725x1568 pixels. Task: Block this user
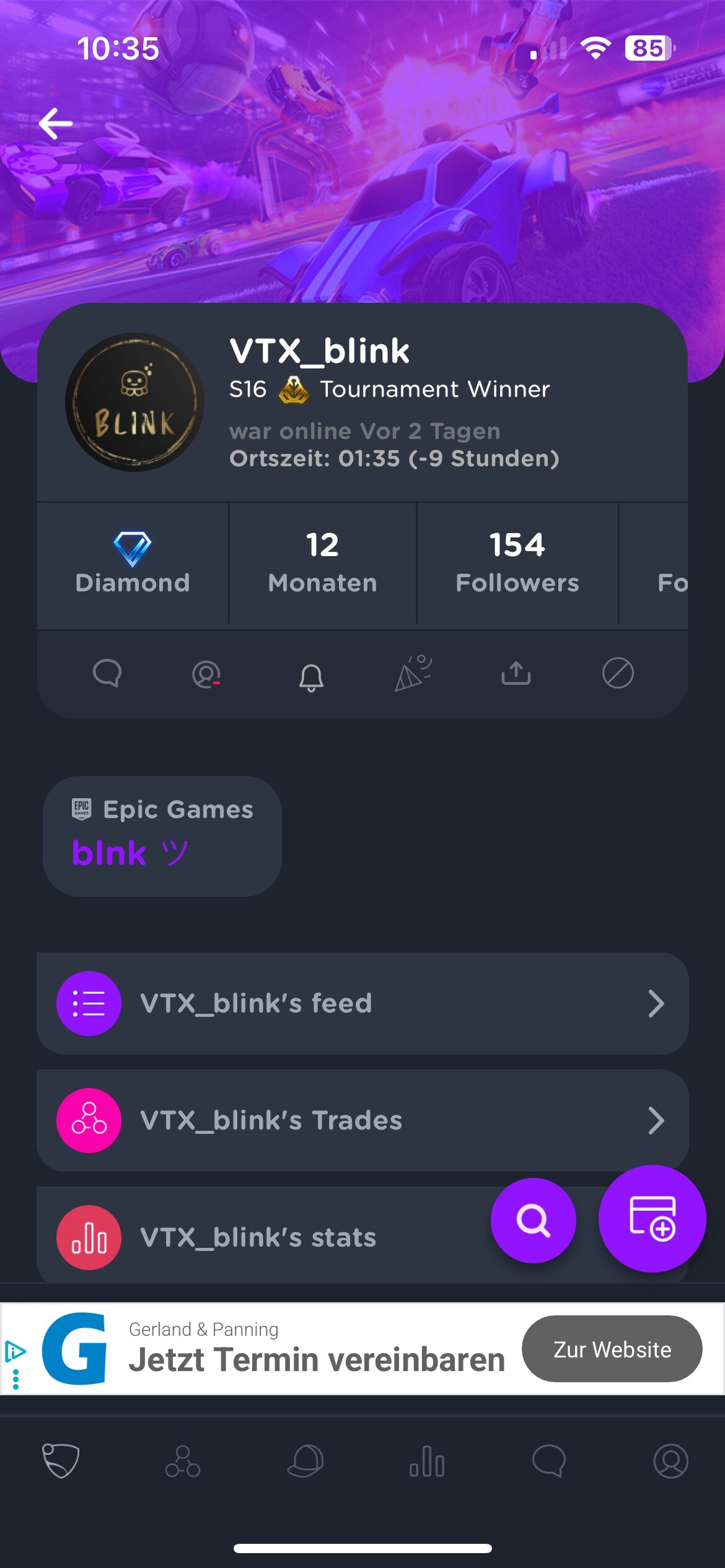[617, 673]
